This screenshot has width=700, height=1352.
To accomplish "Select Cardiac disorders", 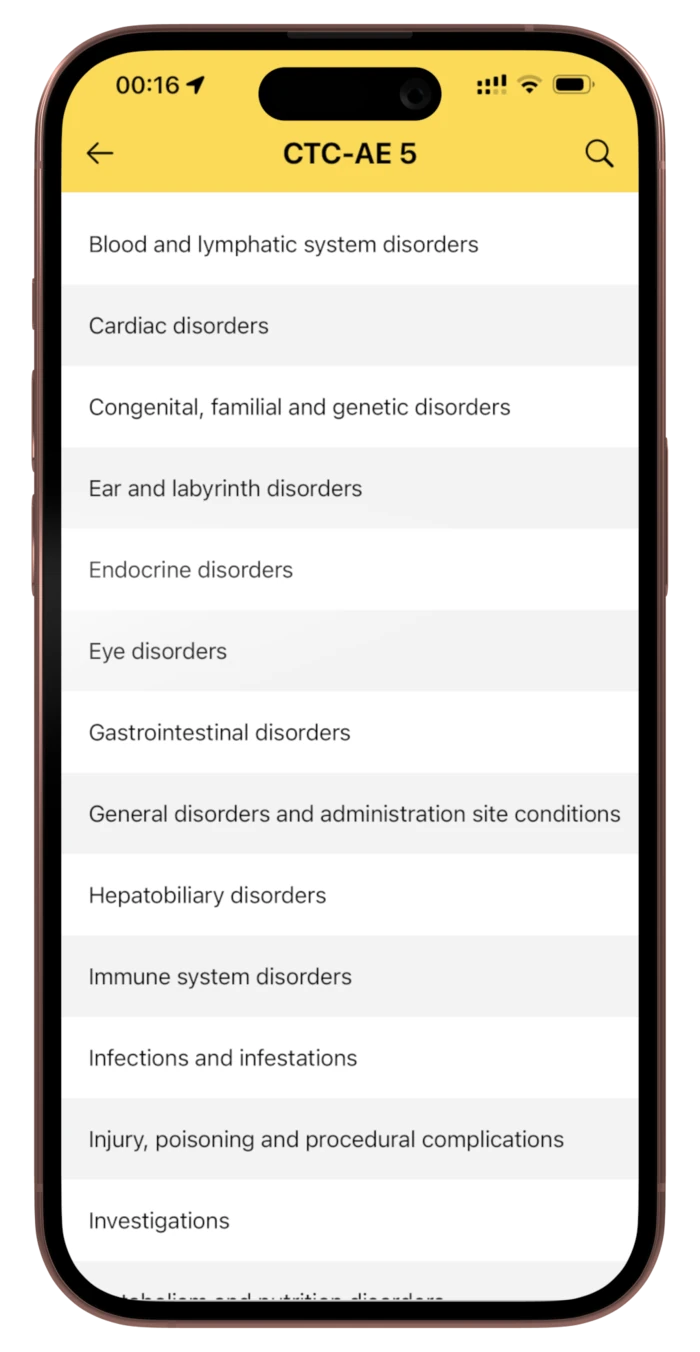I will tap(350, 326).
